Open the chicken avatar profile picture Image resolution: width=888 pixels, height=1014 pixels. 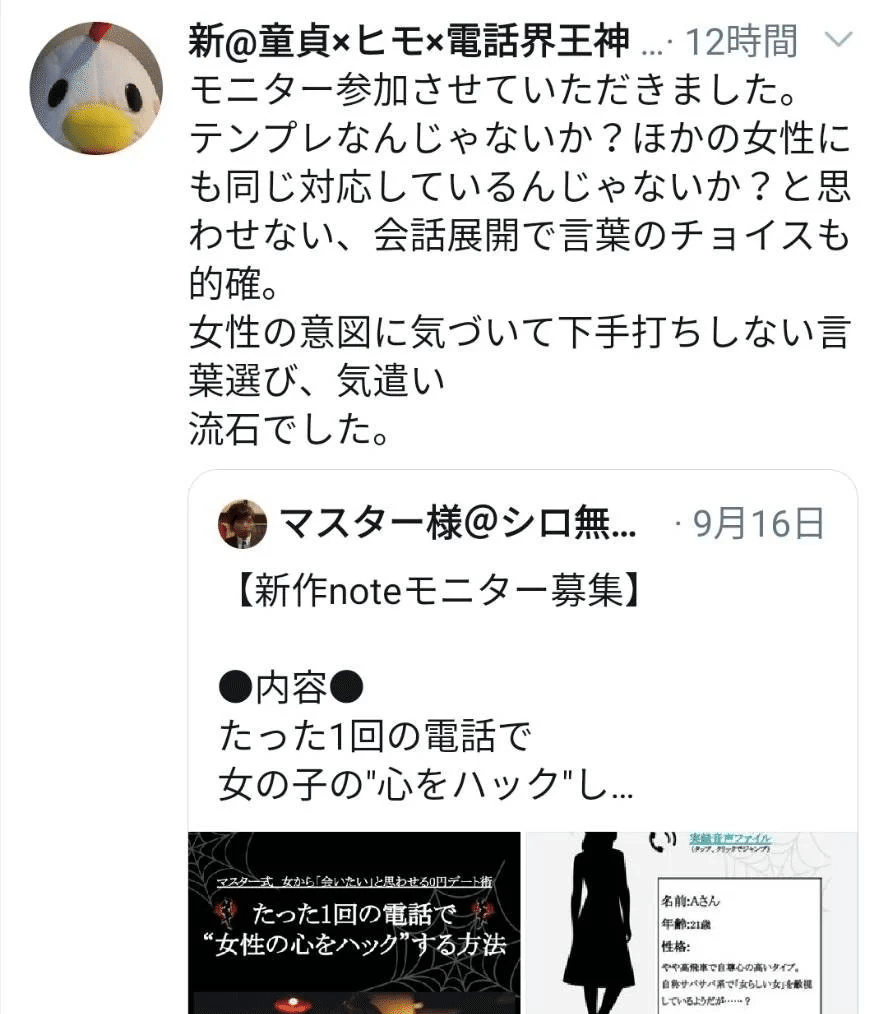[97, 87]
